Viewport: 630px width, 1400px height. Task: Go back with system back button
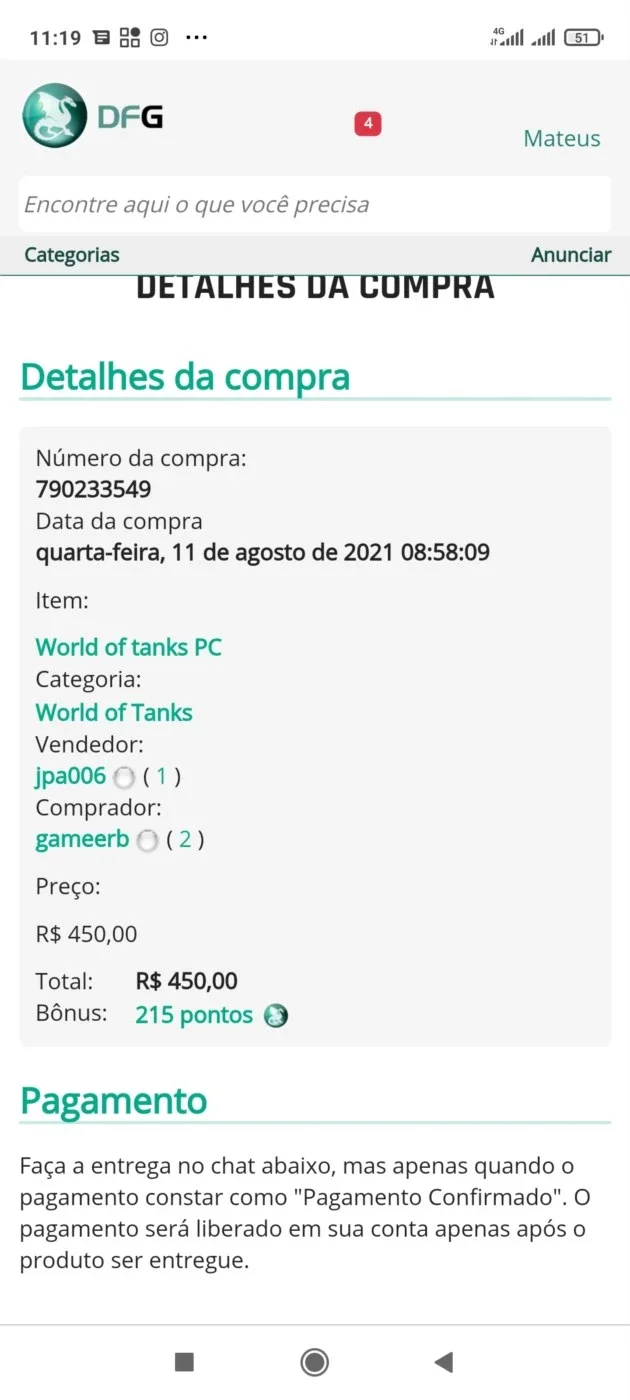444,1361
